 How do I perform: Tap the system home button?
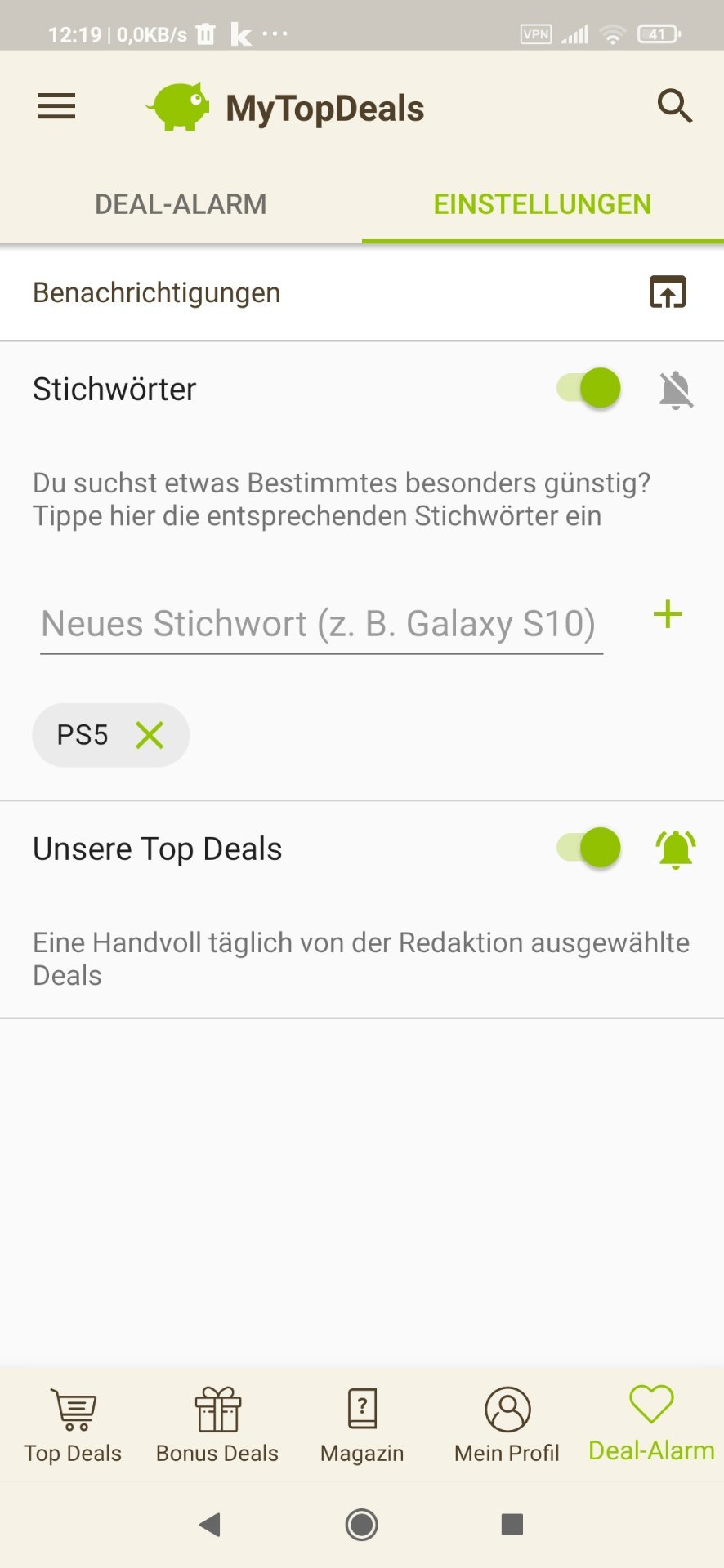pos(361,1524)
